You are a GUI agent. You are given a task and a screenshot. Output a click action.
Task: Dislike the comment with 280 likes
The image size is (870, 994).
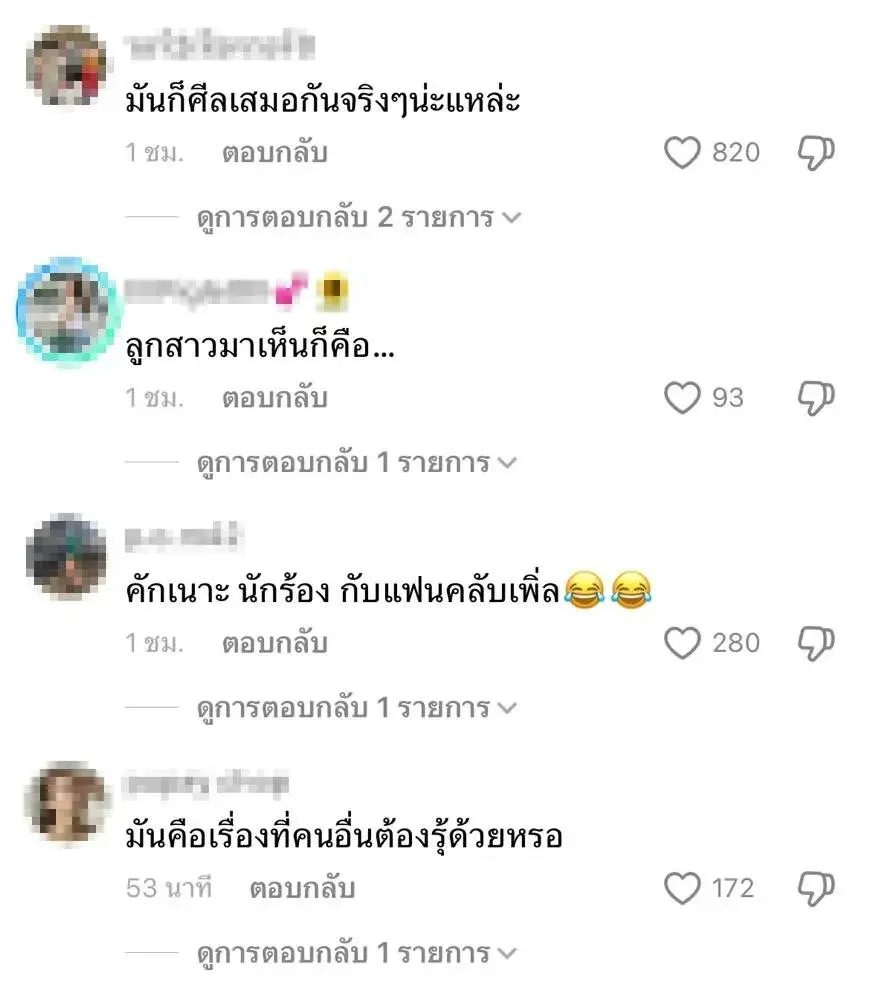(x=816, y=643)
